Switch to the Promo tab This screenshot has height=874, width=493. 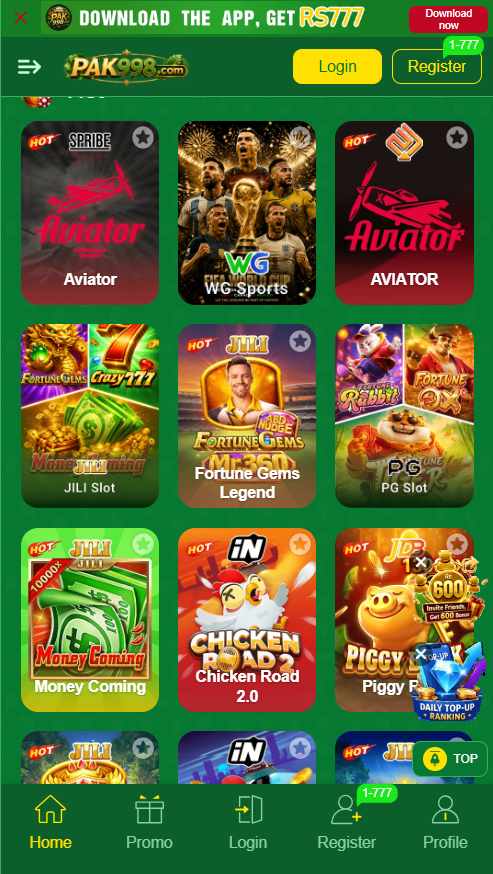pos(149,823)
